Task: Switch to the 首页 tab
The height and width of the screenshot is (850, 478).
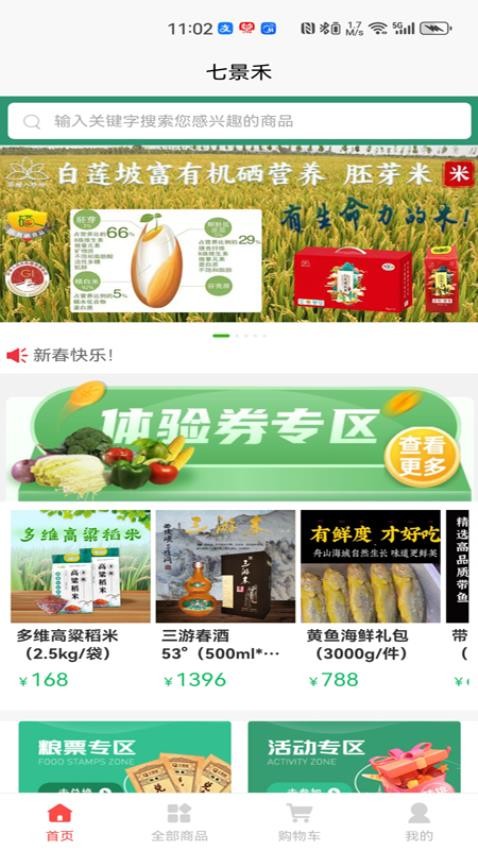Action: pyautogui.click(x=60, y=822)
